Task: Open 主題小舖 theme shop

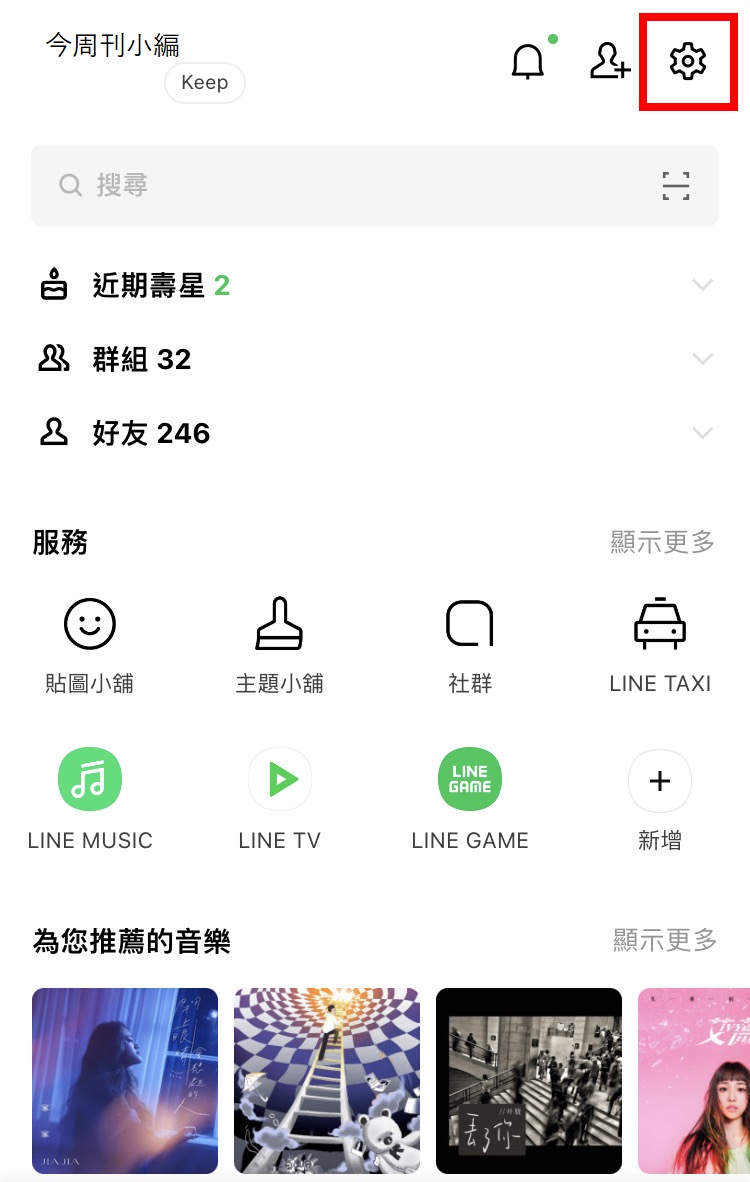Action: 280,645
